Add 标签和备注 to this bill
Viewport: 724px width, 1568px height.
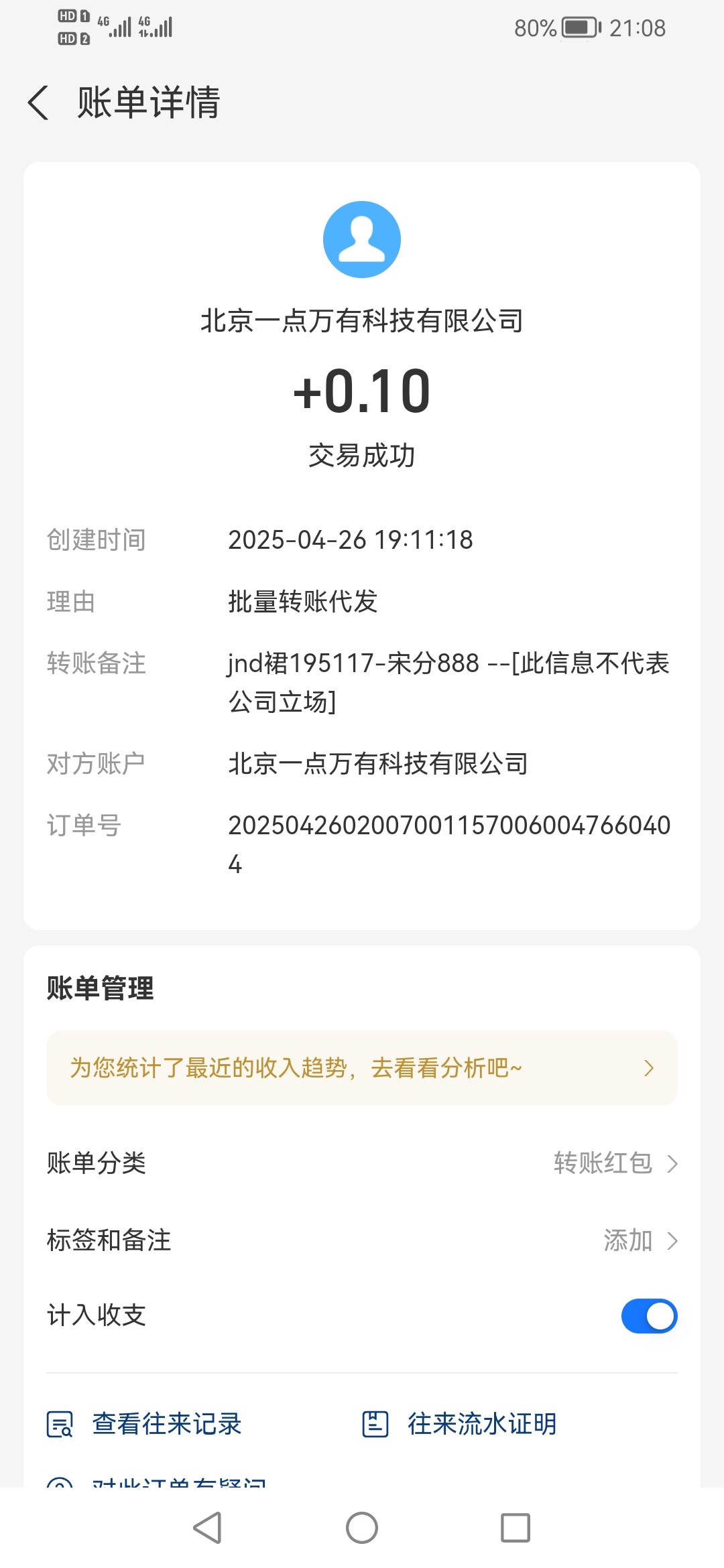click(362, 1240)
